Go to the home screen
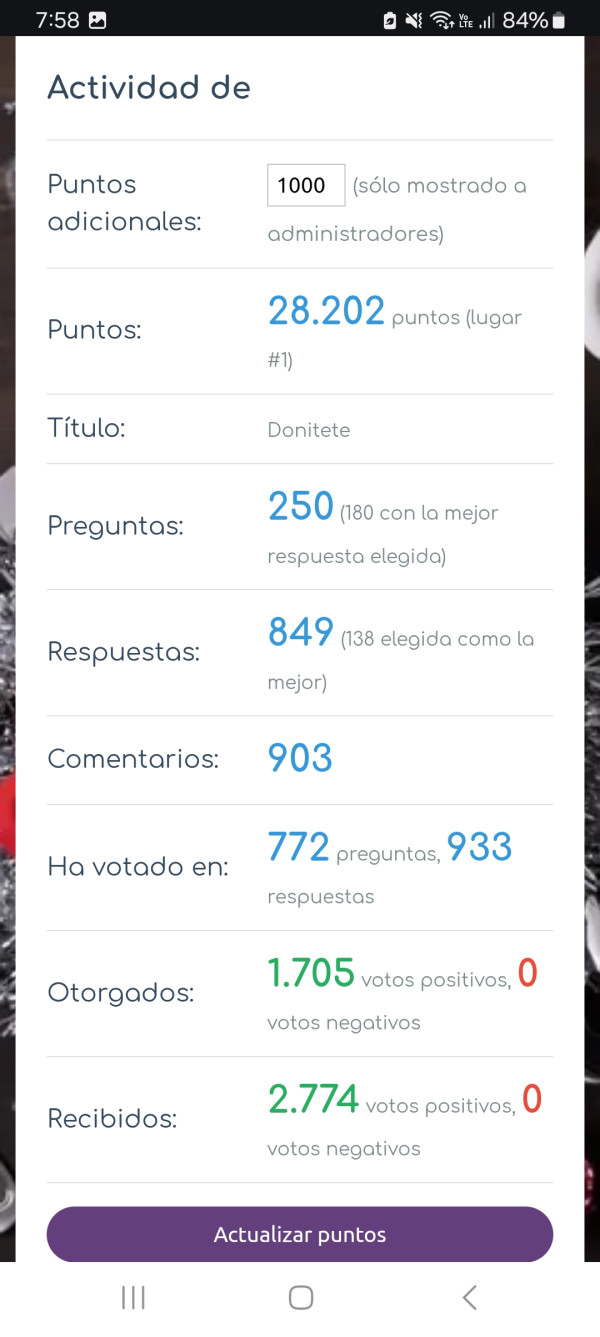The width and height of the screenshot is (600, 1337). (300, 1297)
